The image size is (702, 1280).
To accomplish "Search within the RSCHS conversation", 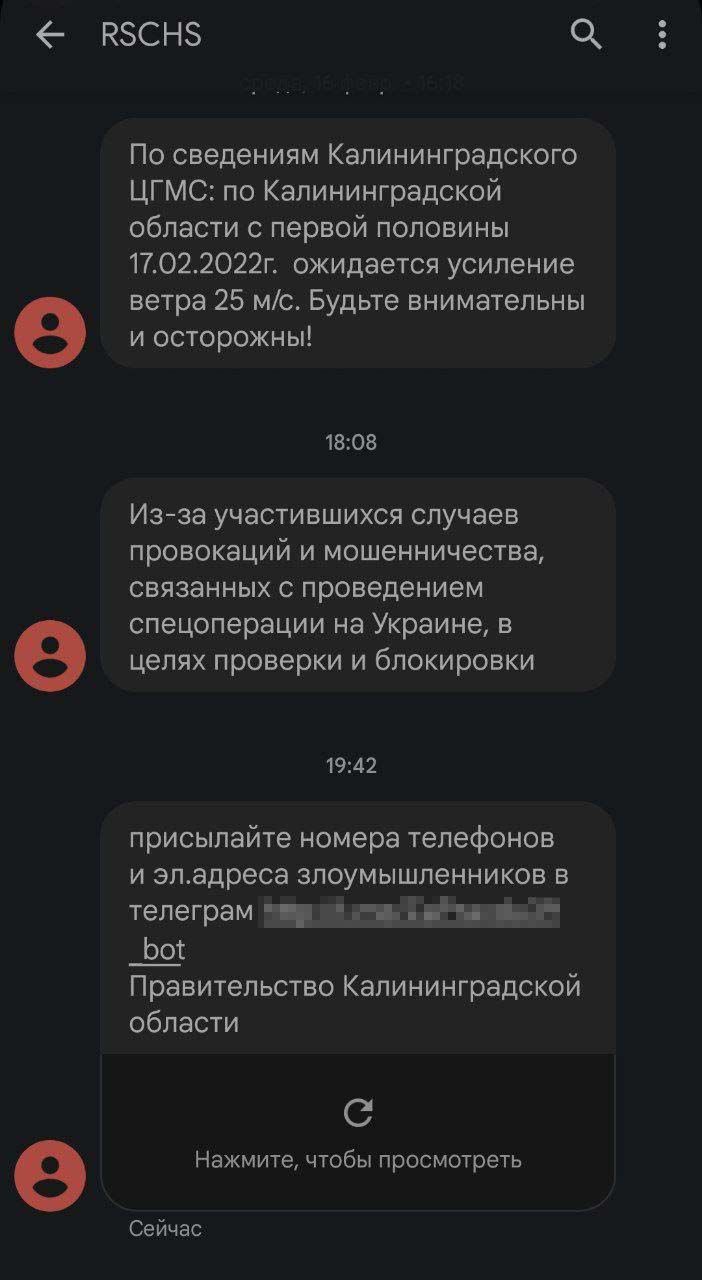I will (586, 36).
